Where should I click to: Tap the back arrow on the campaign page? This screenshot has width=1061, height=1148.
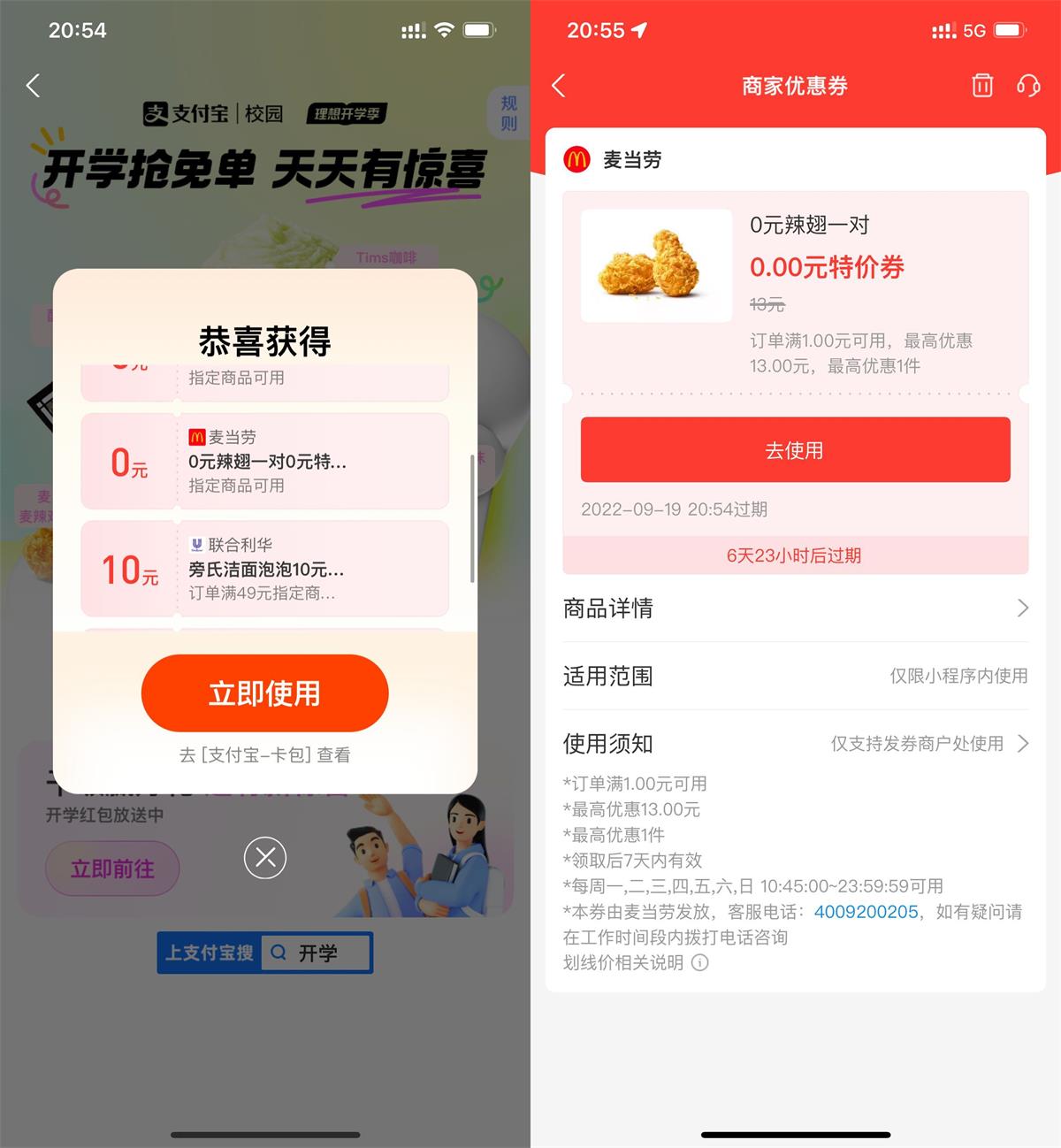coord(33,86)
